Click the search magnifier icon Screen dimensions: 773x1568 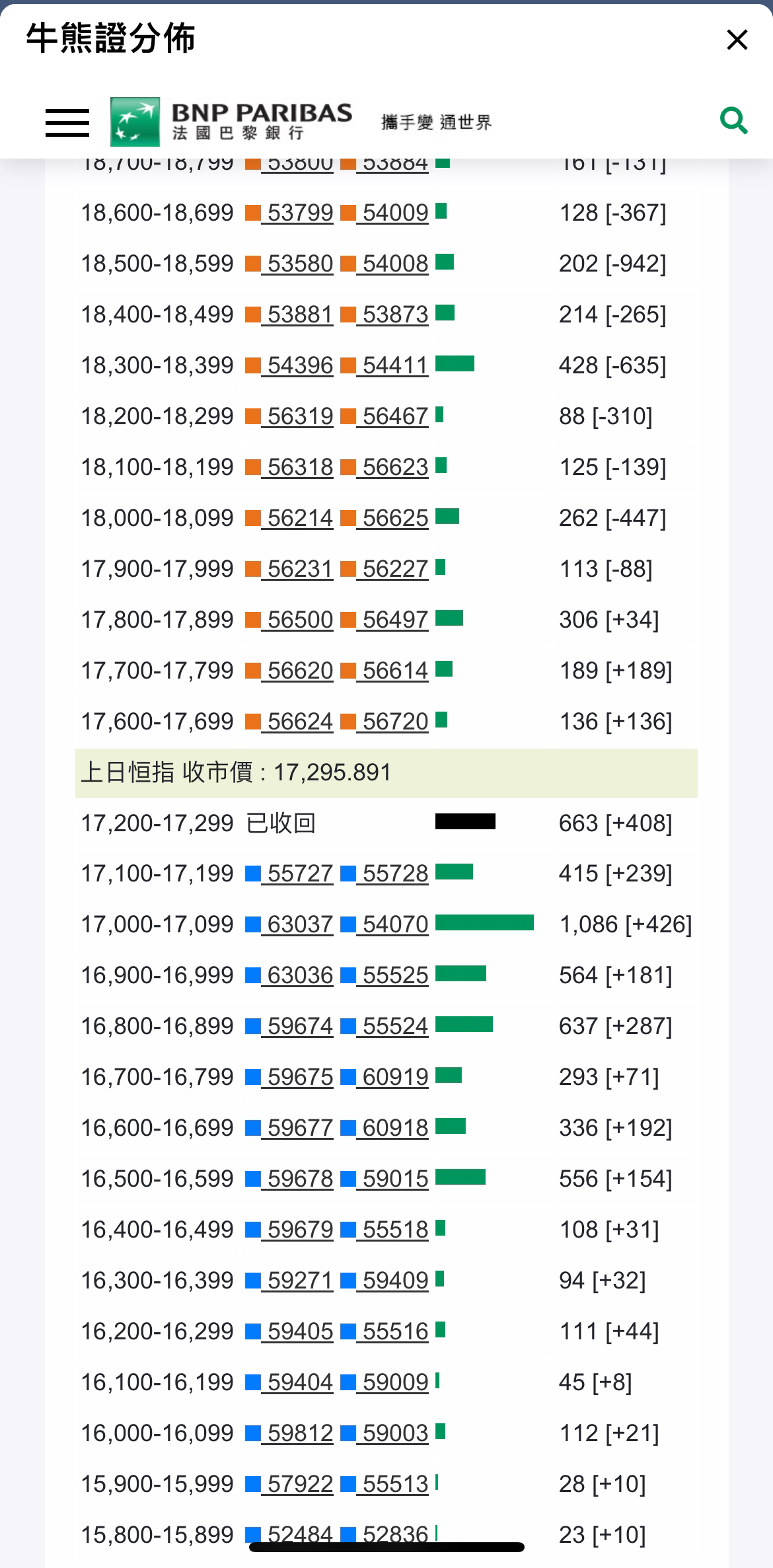pyautogui.click(x=733, y=120)
